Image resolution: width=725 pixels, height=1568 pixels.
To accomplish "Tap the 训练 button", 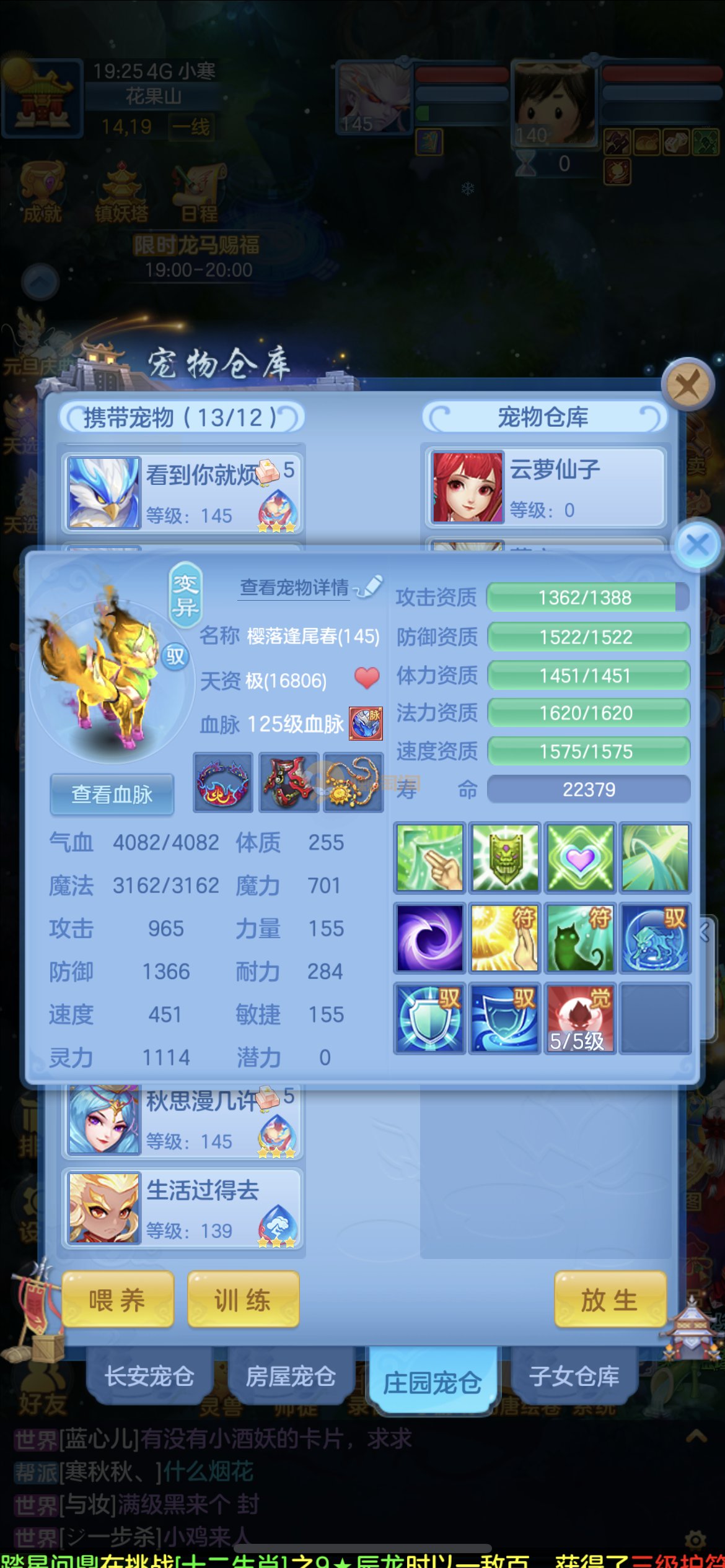I will tap(243, 1300).
